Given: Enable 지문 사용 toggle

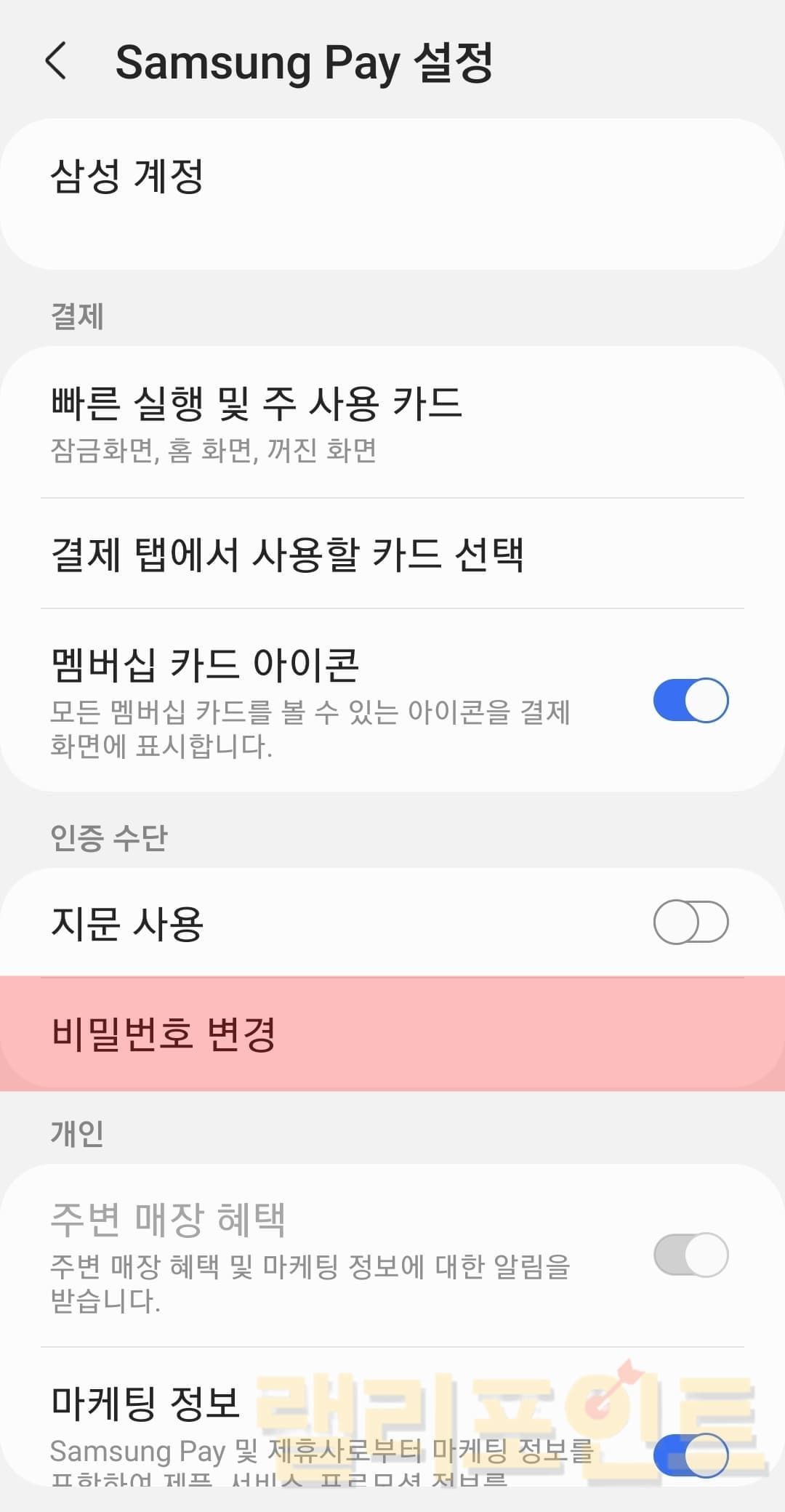Looking at the screenshot, I should click(x=691, y=922).
